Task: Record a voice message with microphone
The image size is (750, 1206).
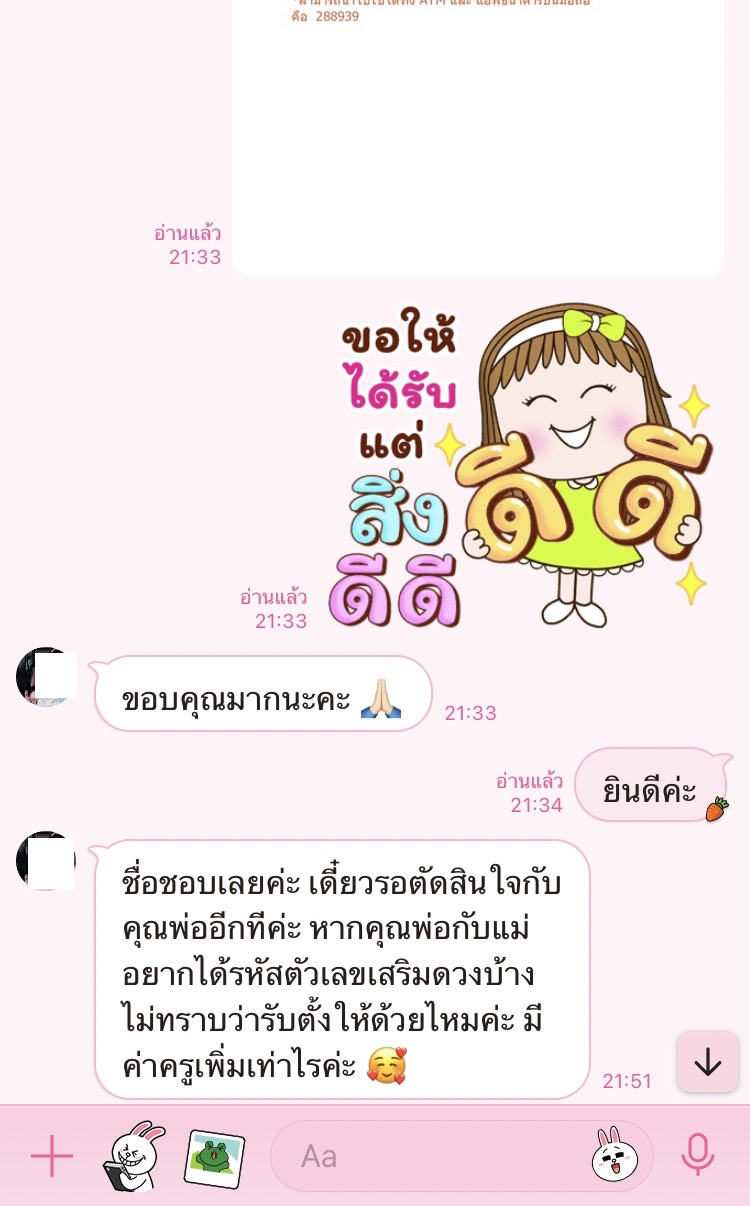Action: (x=698, y=1156)
